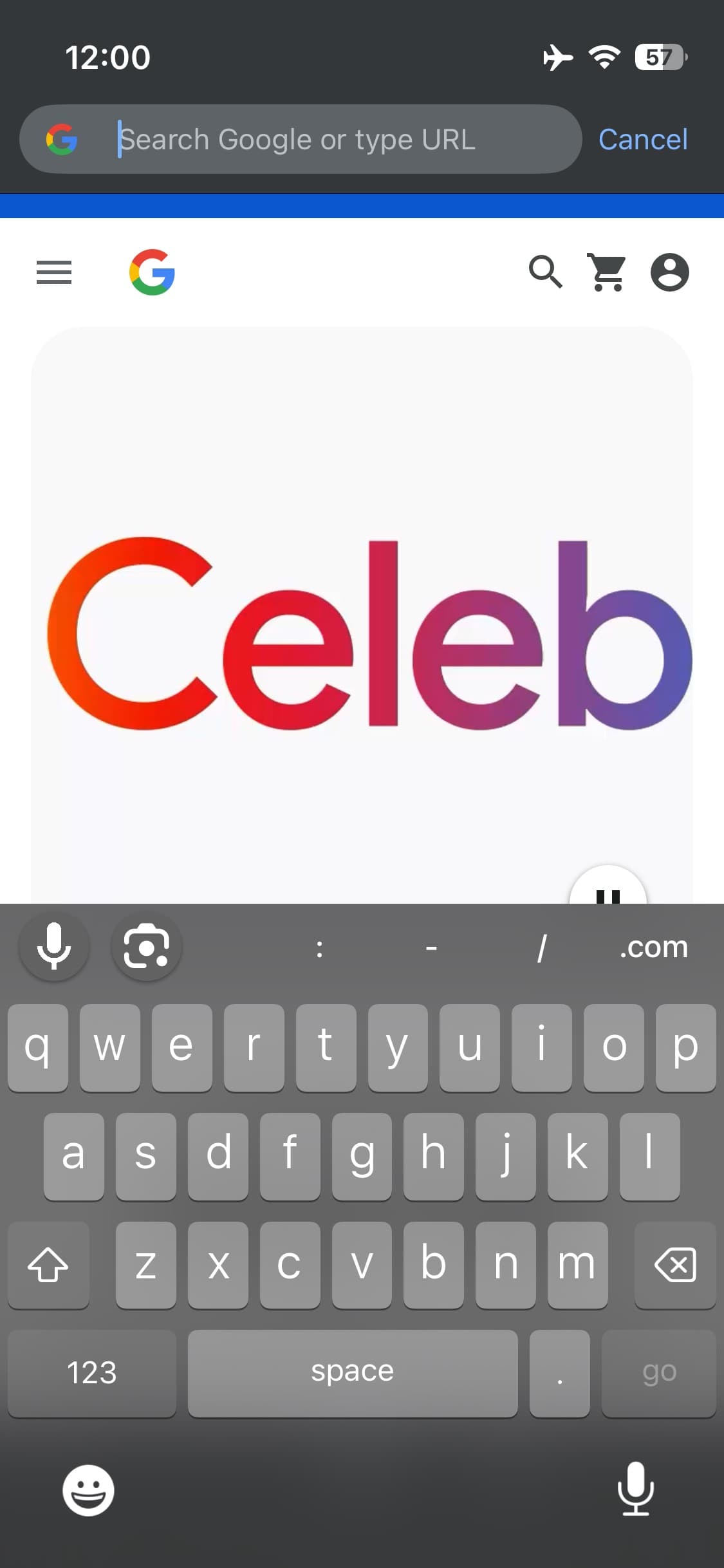This screenshot has height=1568, width=724.
Task: Insert .com shortcut
Action: point(653,947)
